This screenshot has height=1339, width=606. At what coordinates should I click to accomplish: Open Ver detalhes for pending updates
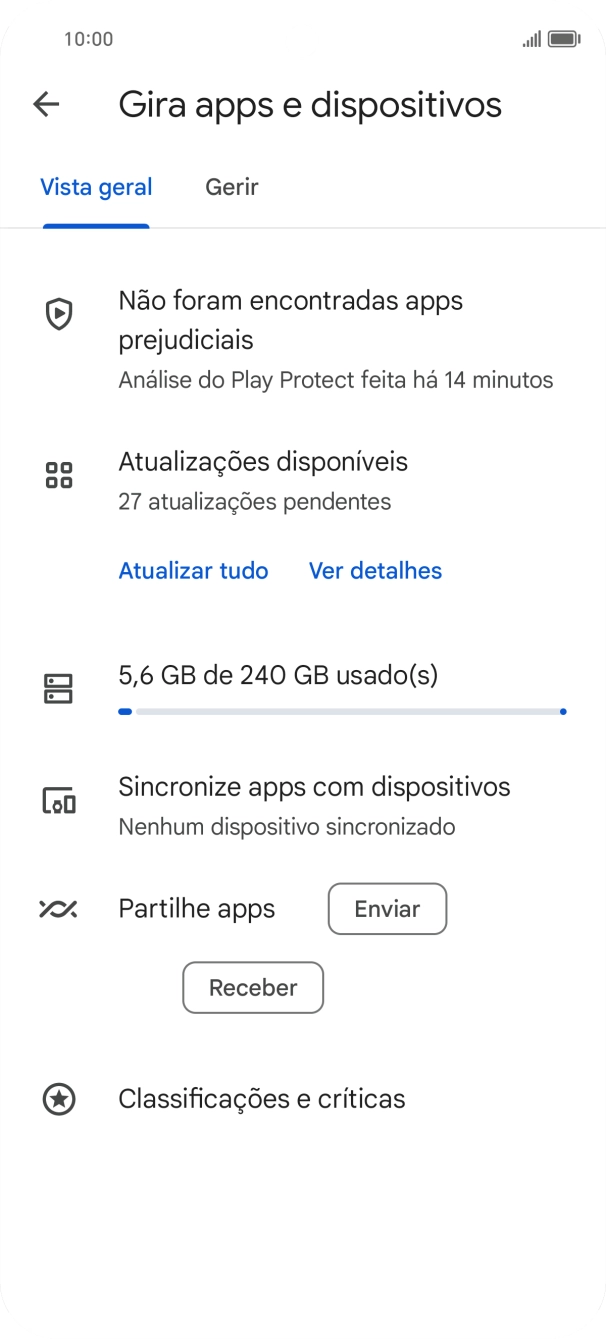point(375,571)
